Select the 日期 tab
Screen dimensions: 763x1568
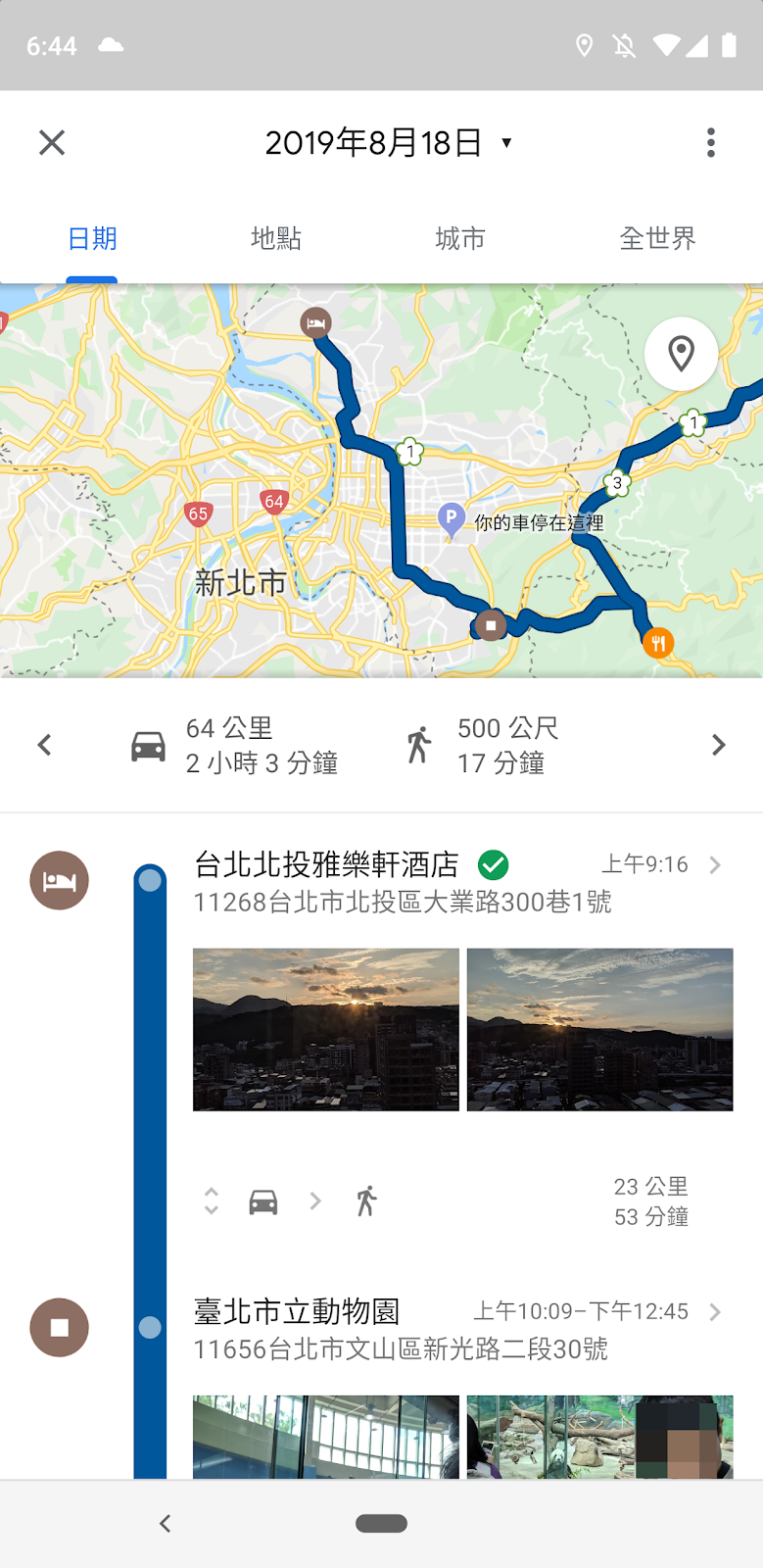click(92, 238)
